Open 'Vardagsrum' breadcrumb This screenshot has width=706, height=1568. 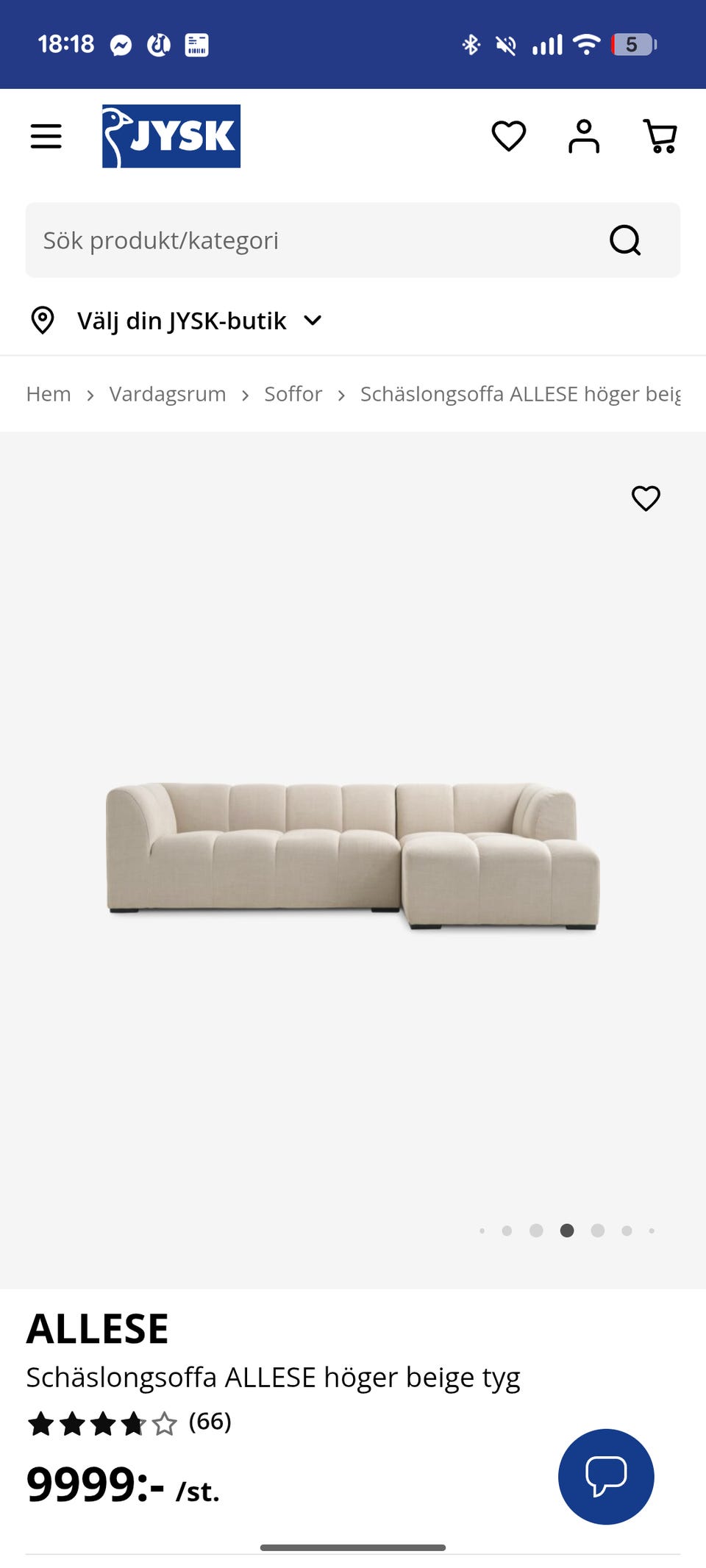tap(168, 394)
